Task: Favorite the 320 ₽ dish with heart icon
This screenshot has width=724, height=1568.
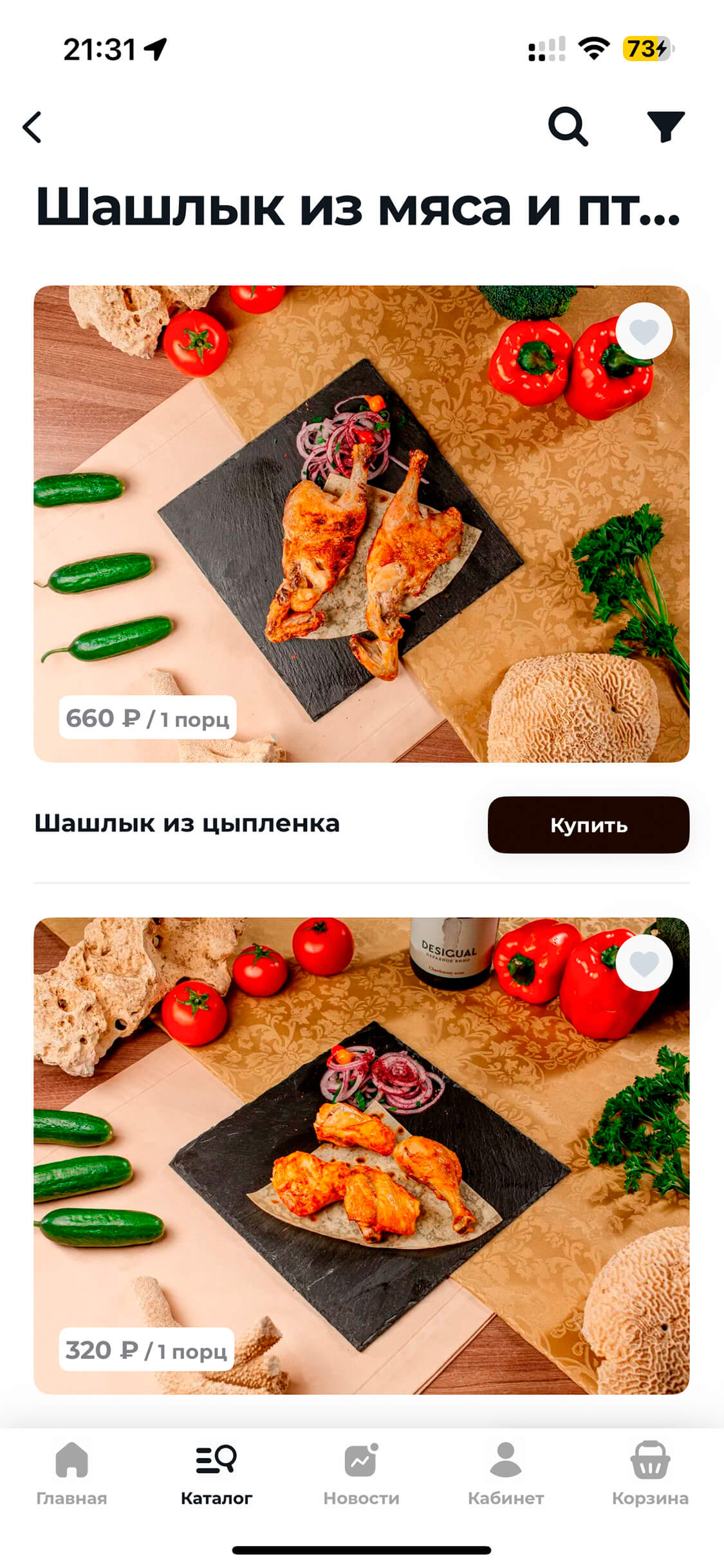Action: pyautogui.click(x=644, y=964)
